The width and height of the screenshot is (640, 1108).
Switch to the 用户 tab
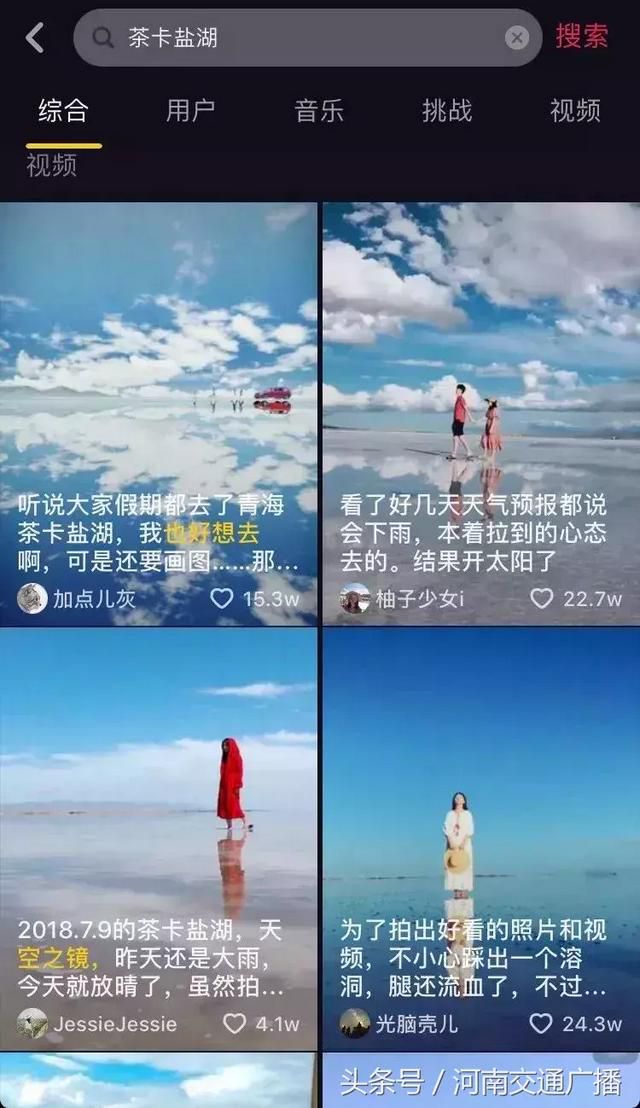pyautogui.click(x=191, y=110)
